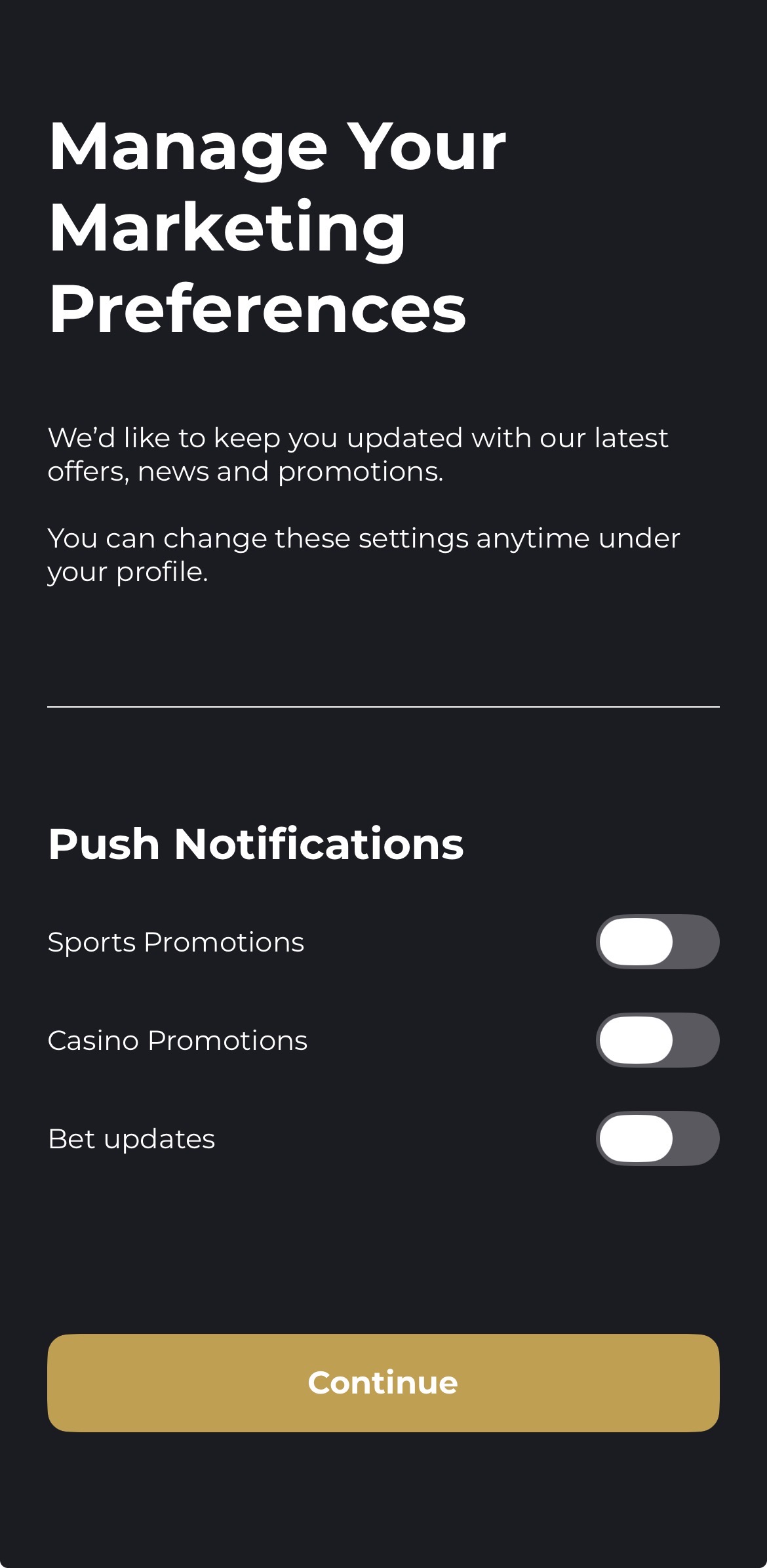
Task: Click the Bet updates label
Action: 130,1139
